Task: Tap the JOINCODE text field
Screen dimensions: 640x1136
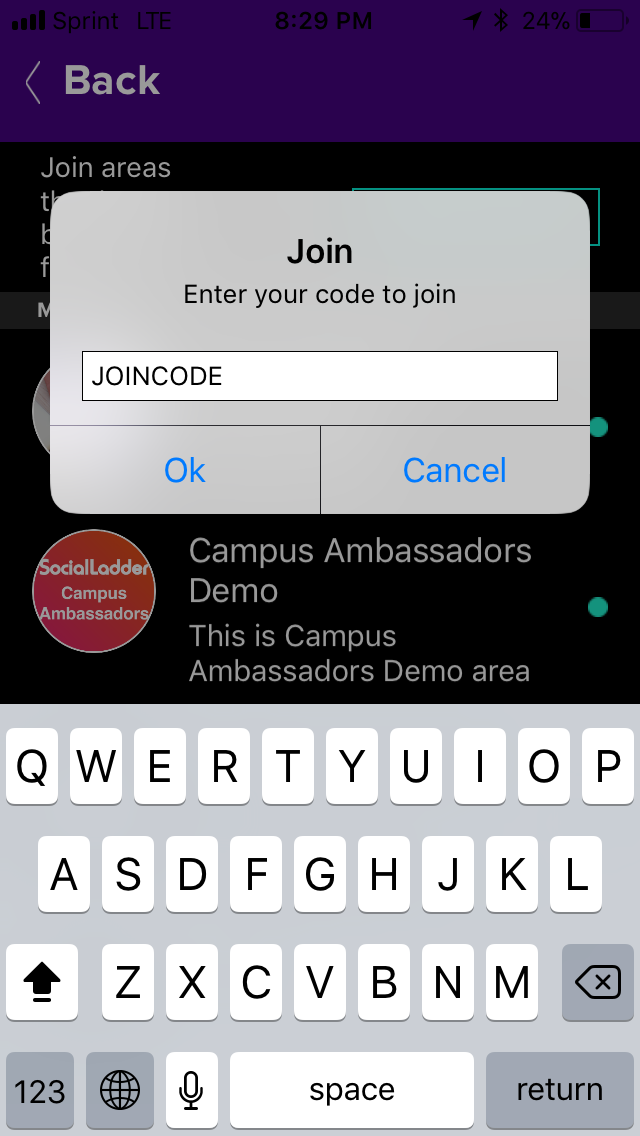Action: point(320,376)
